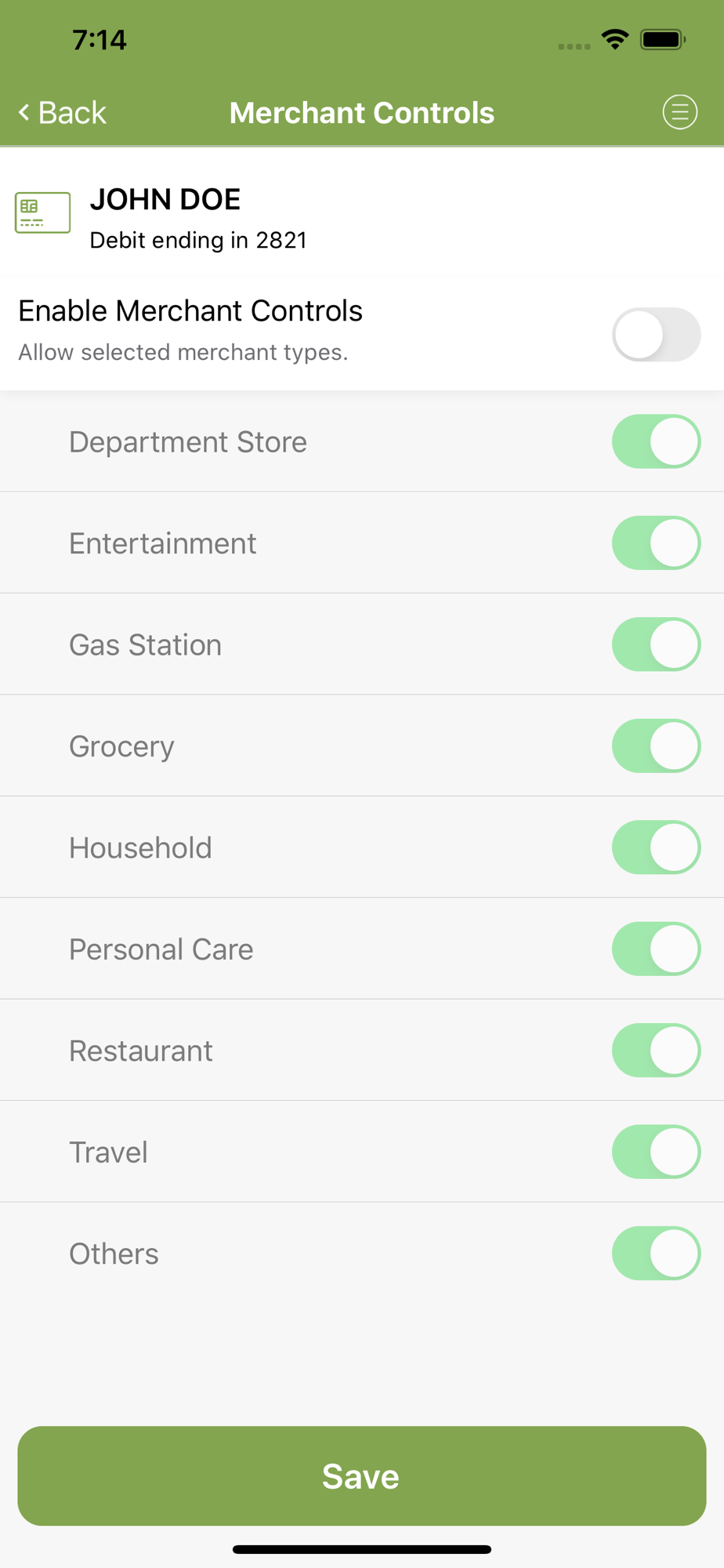
Task: Toggle Department Store merchant type
Action: click(656, 441)
